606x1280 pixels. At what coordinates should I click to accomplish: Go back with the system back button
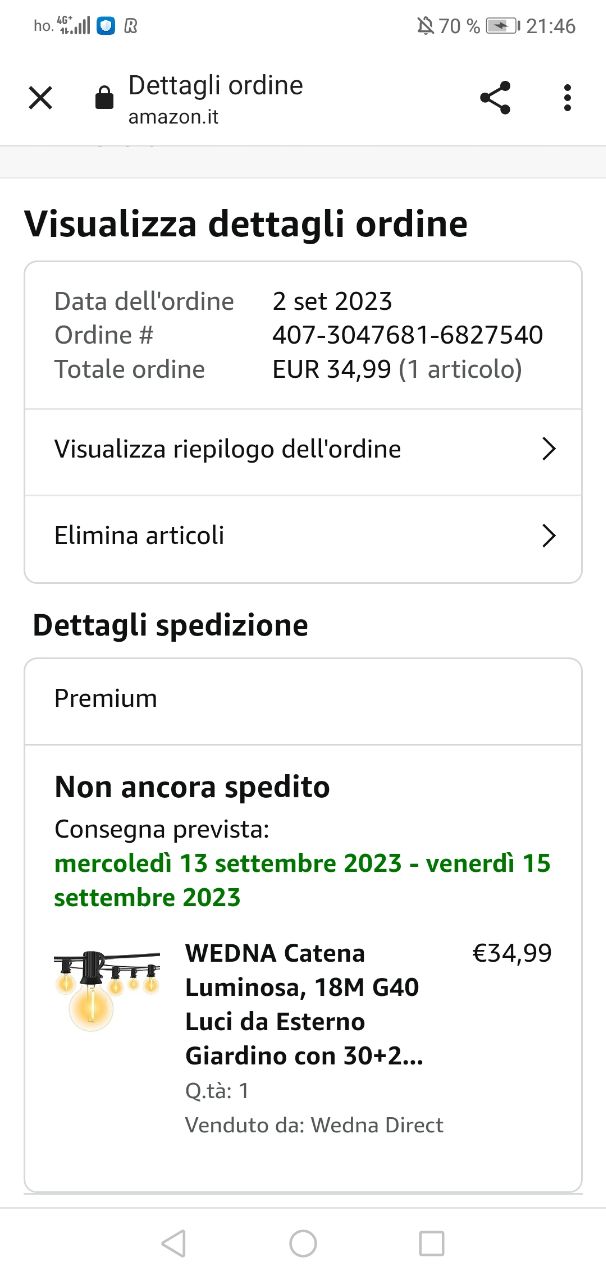point(174,1243)
